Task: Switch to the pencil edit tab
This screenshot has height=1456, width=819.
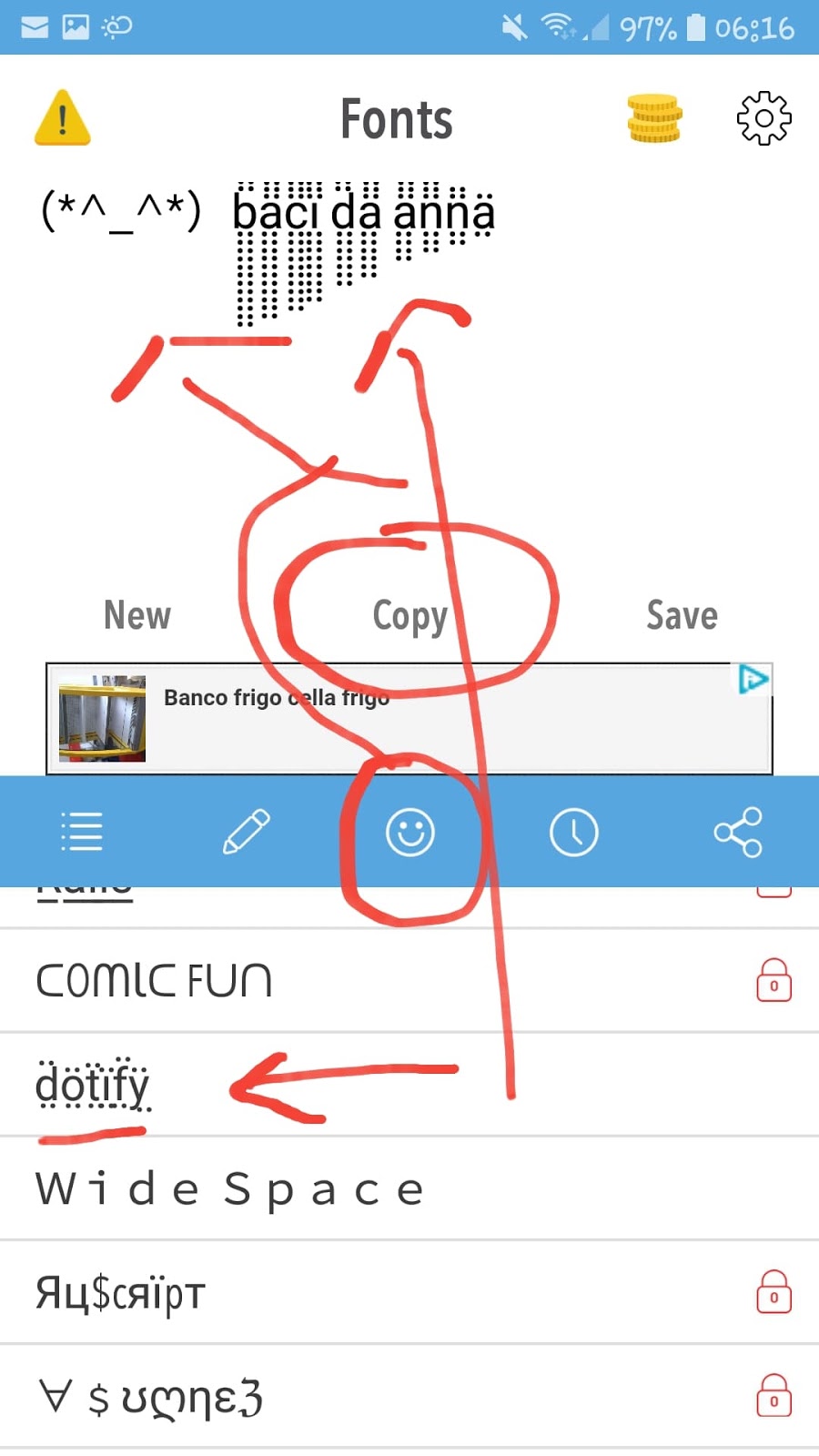Action: click(x=246, y=832)
